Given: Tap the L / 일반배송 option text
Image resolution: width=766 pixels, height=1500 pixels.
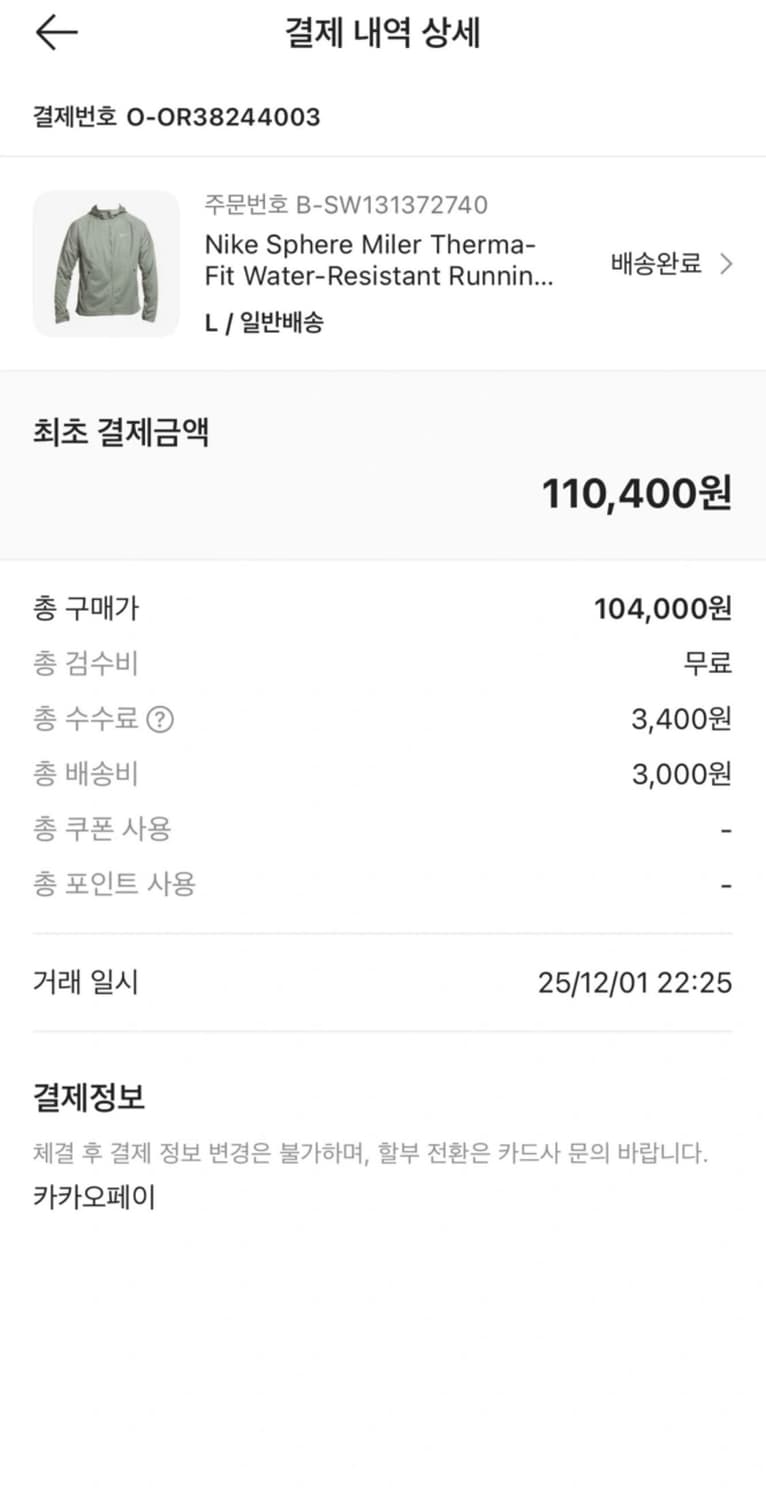Looking at the screenshot, I should (265, 322).
